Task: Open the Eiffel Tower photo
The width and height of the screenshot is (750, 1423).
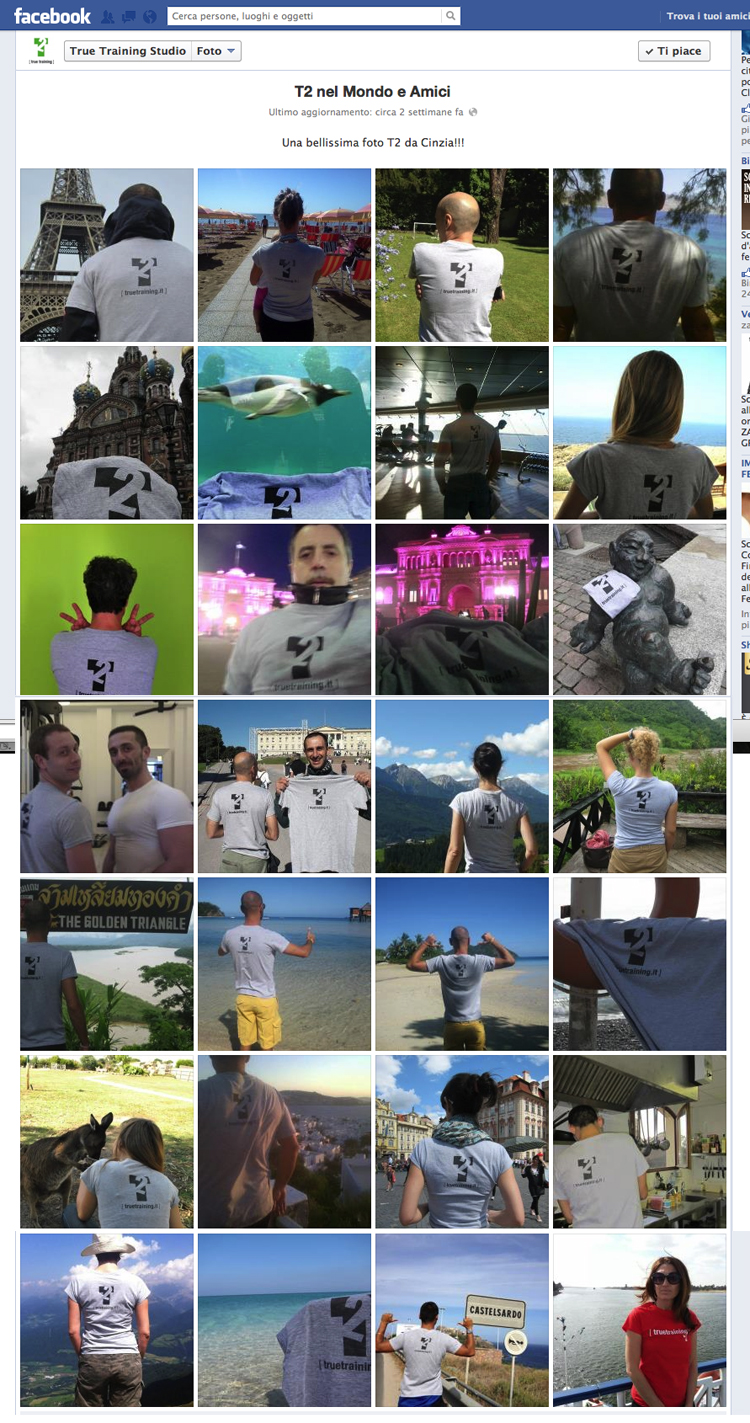Action: point(107,255)
